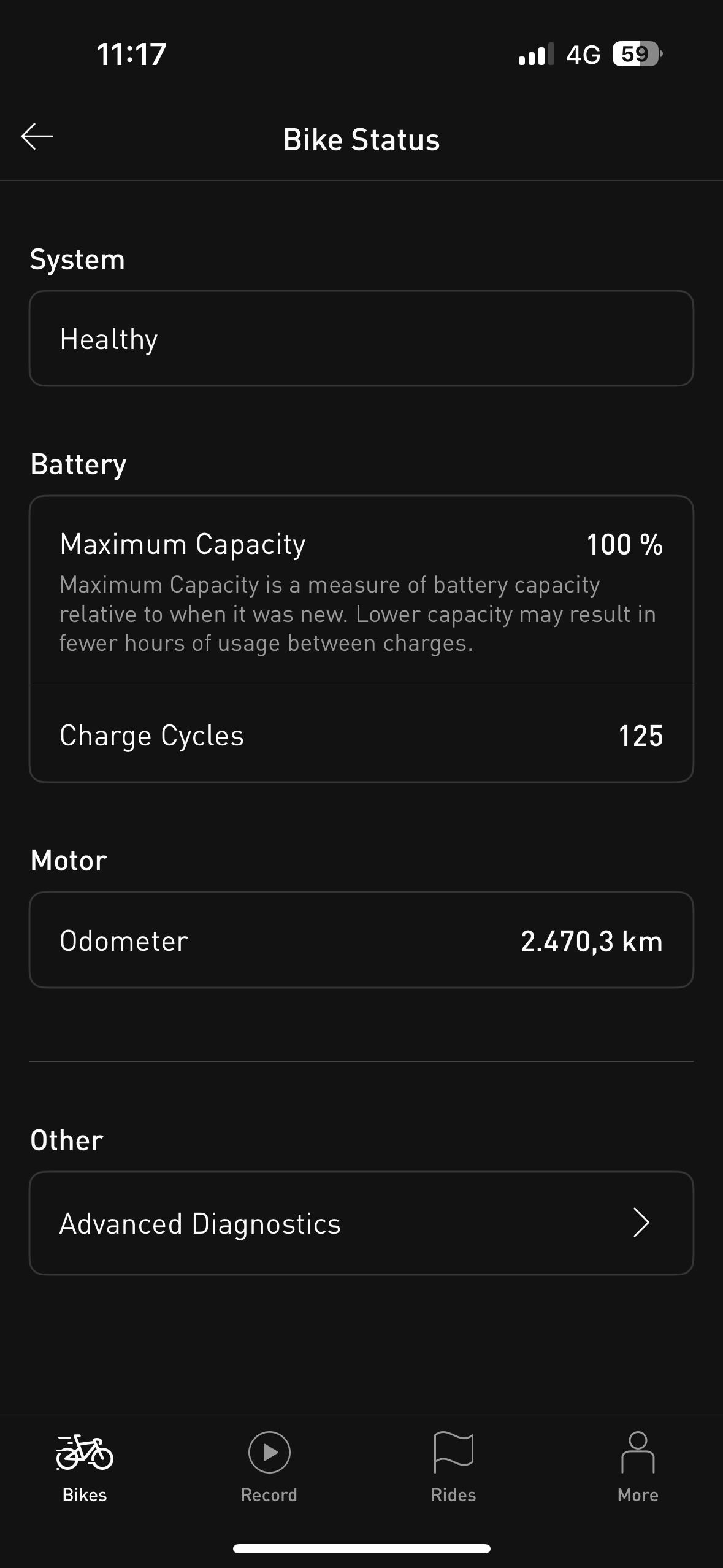Switch to the Rides tab

click(453, 1466)
